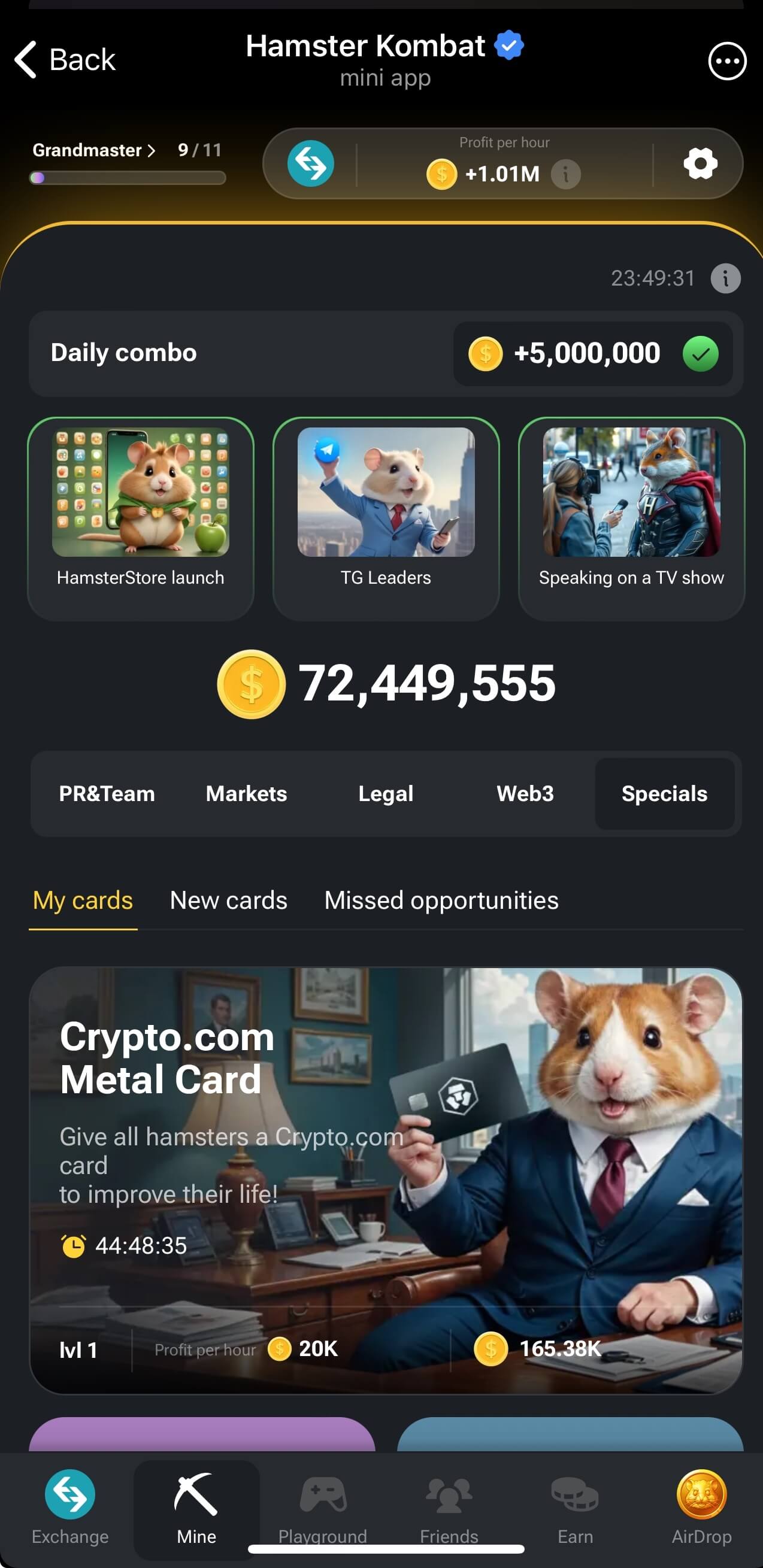
Task: Show the New cards tab
Action: click(x=228, y=900)
